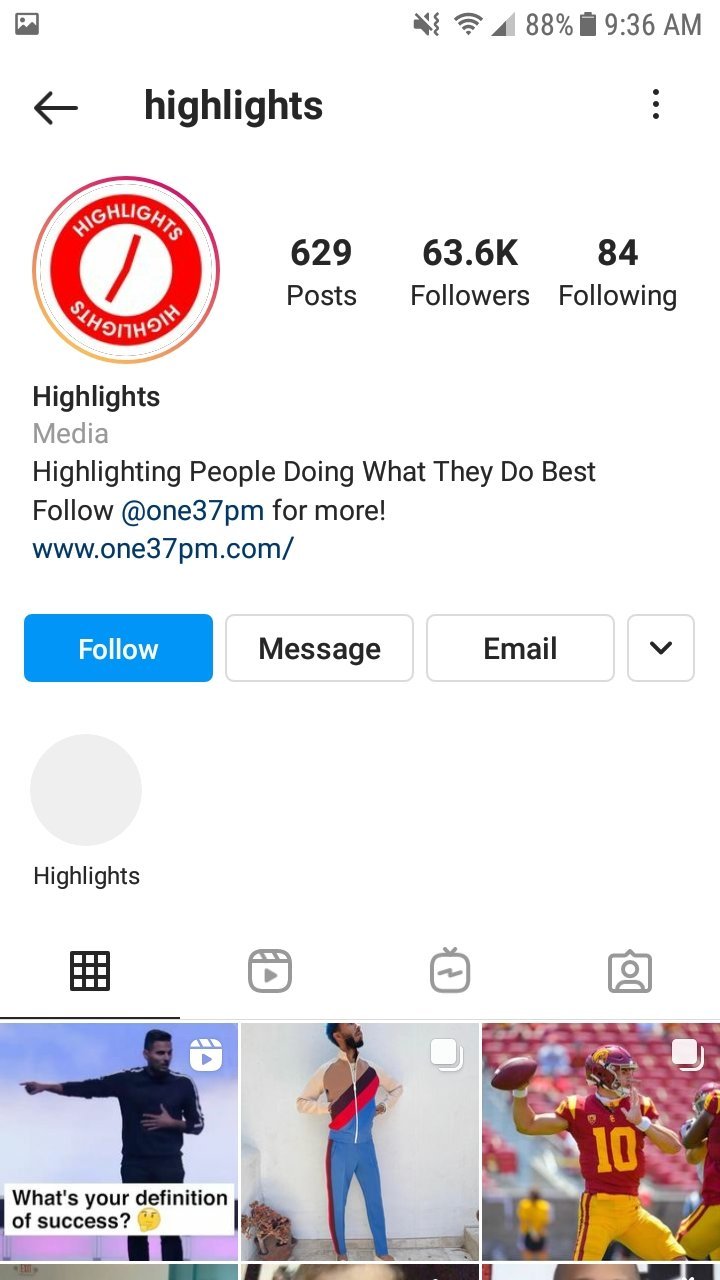Switch to the IGTV tab
720x1280 pixels.
click(450, 971)
